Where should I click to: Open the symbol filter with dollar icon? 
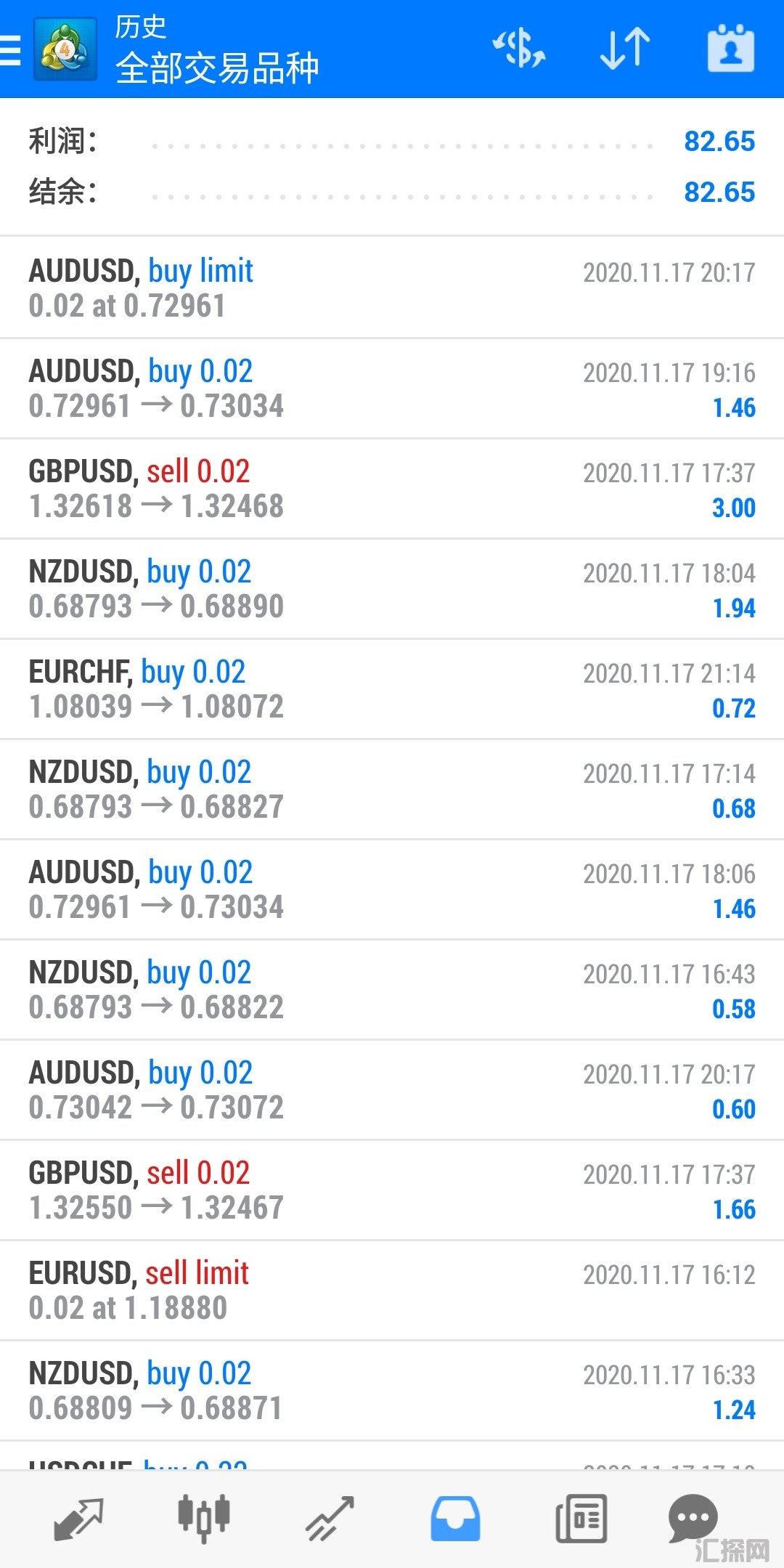(518, 49)
